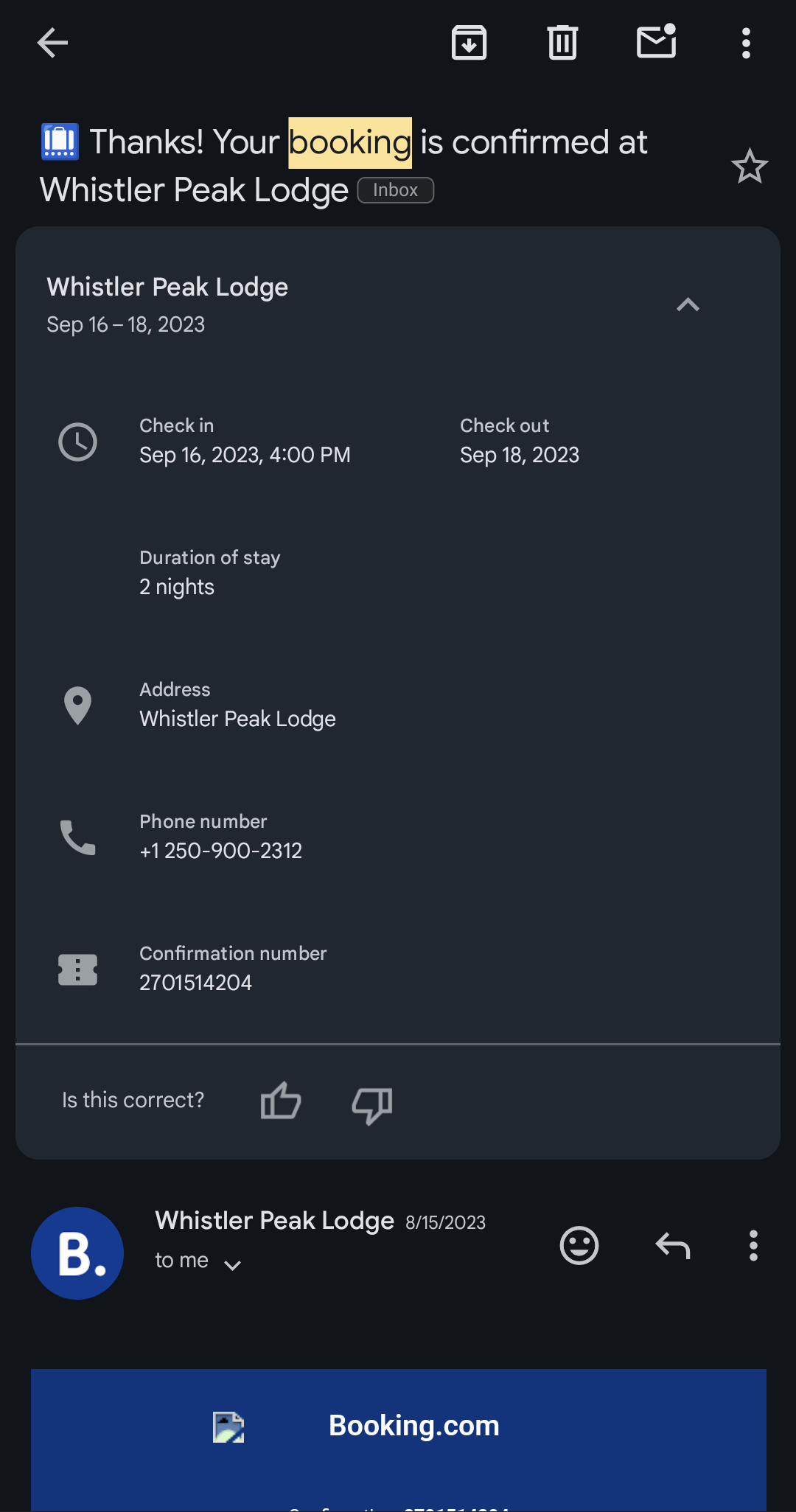Open the reply icon on the message
The height and width of the screenshot is (1512, 796).
(672, 1245)
